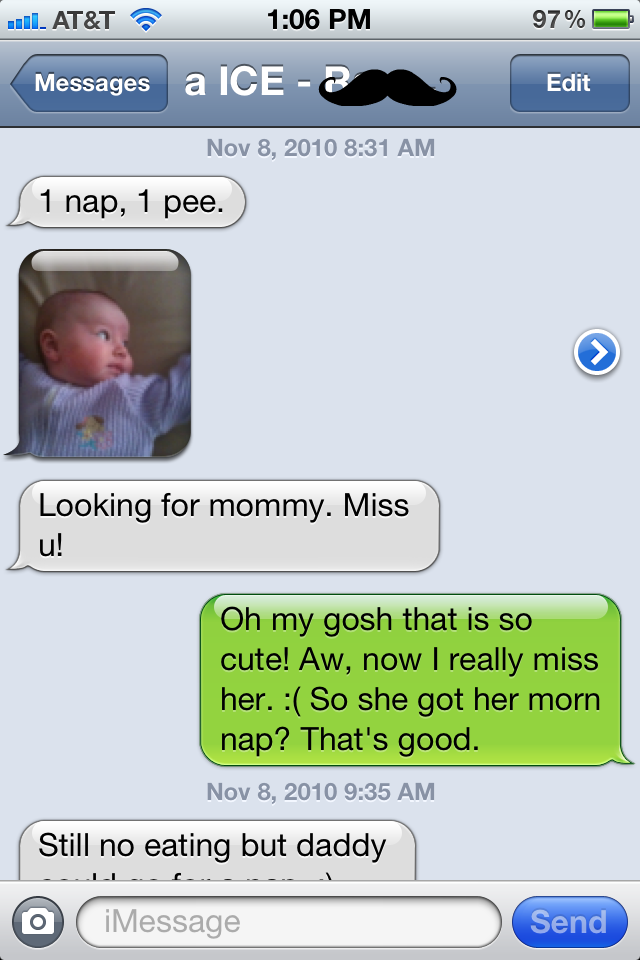
Task: Open the baby photo attachment
Action: point(104,353)
